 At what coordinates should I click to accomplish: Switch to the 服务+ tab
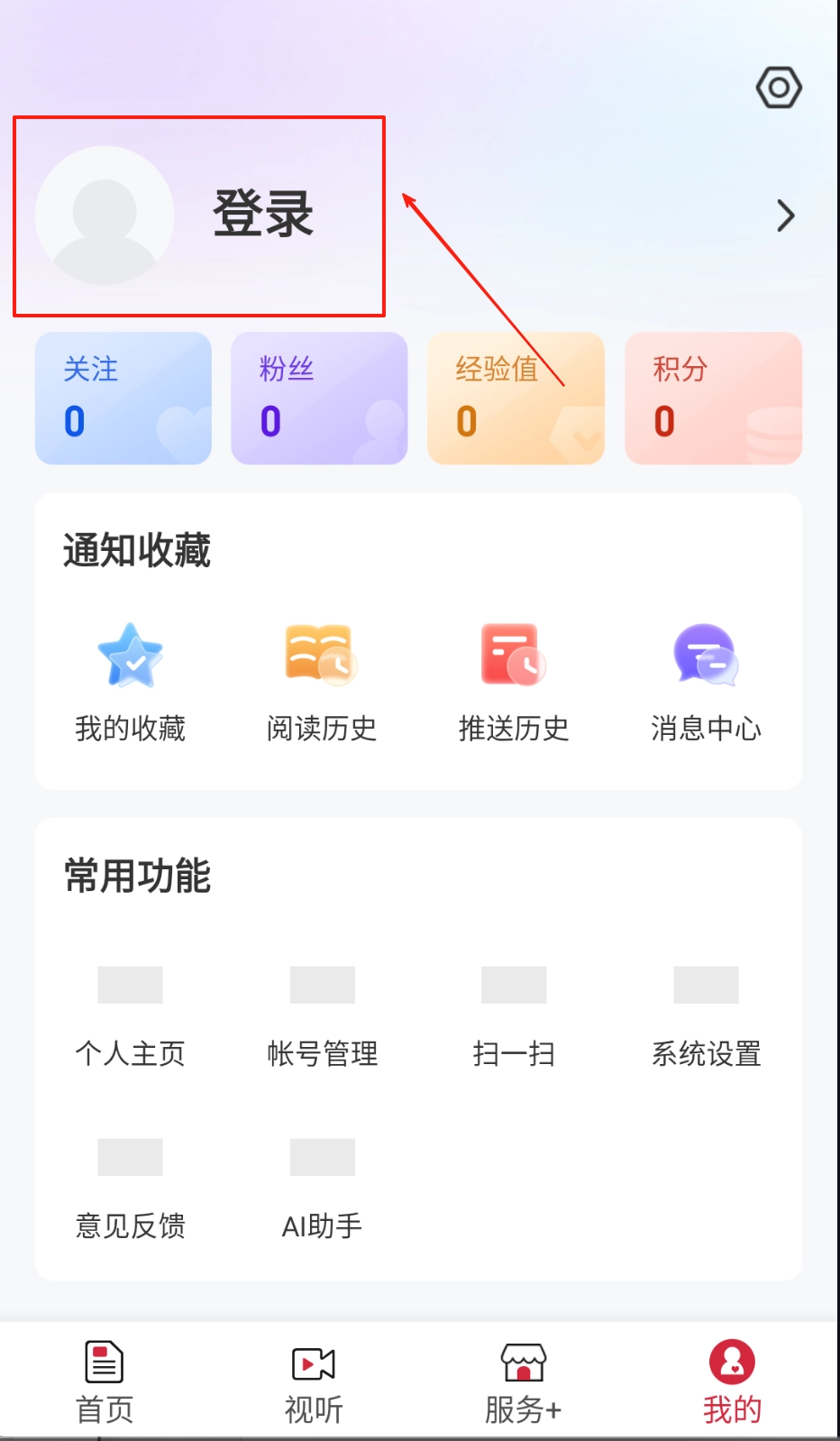[x=523, y=1381]
